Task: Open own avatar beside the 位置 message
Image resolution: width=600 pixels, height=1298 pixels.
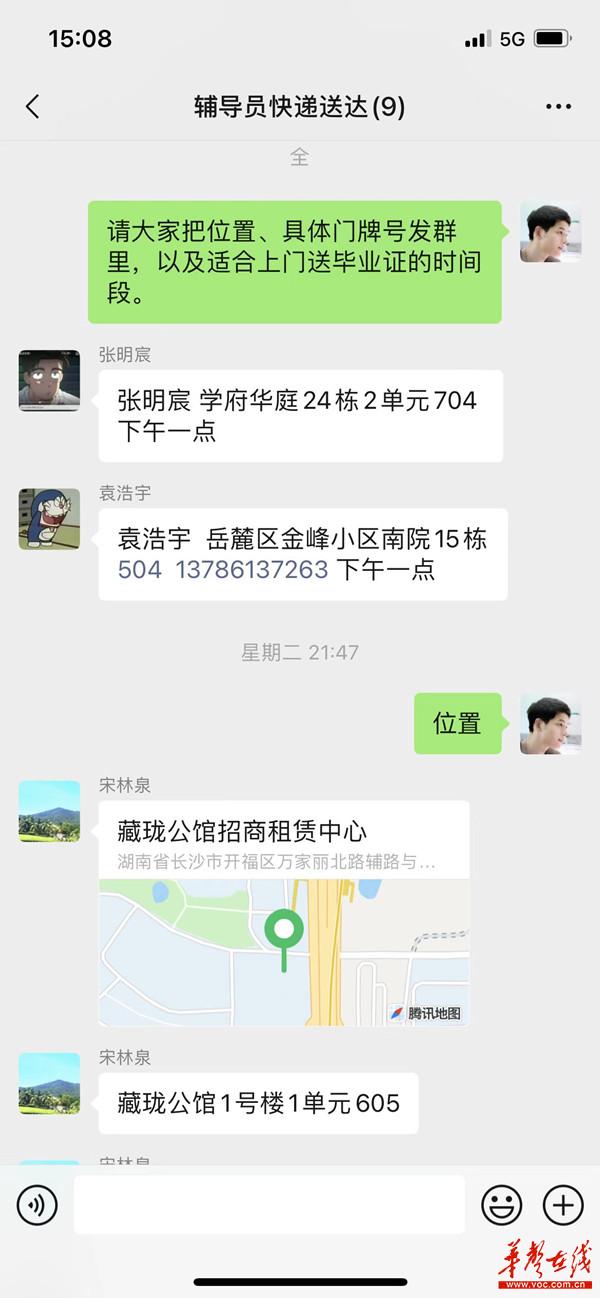Action: (550, 723)
